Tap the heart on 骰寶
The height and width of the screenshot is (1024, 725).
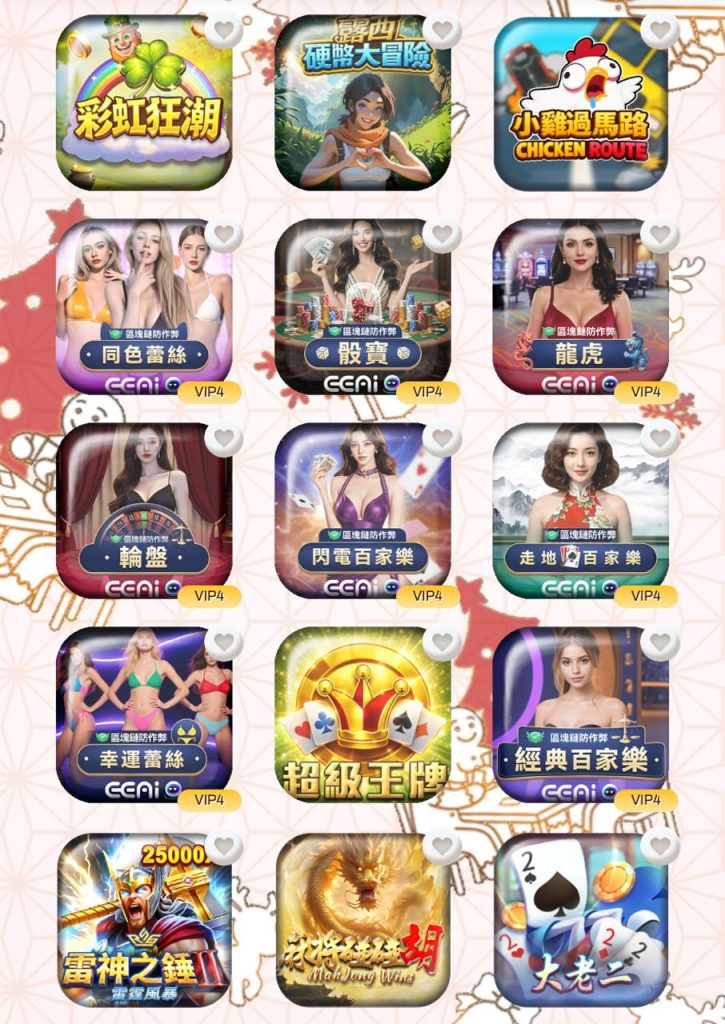[x=442, y=234]
